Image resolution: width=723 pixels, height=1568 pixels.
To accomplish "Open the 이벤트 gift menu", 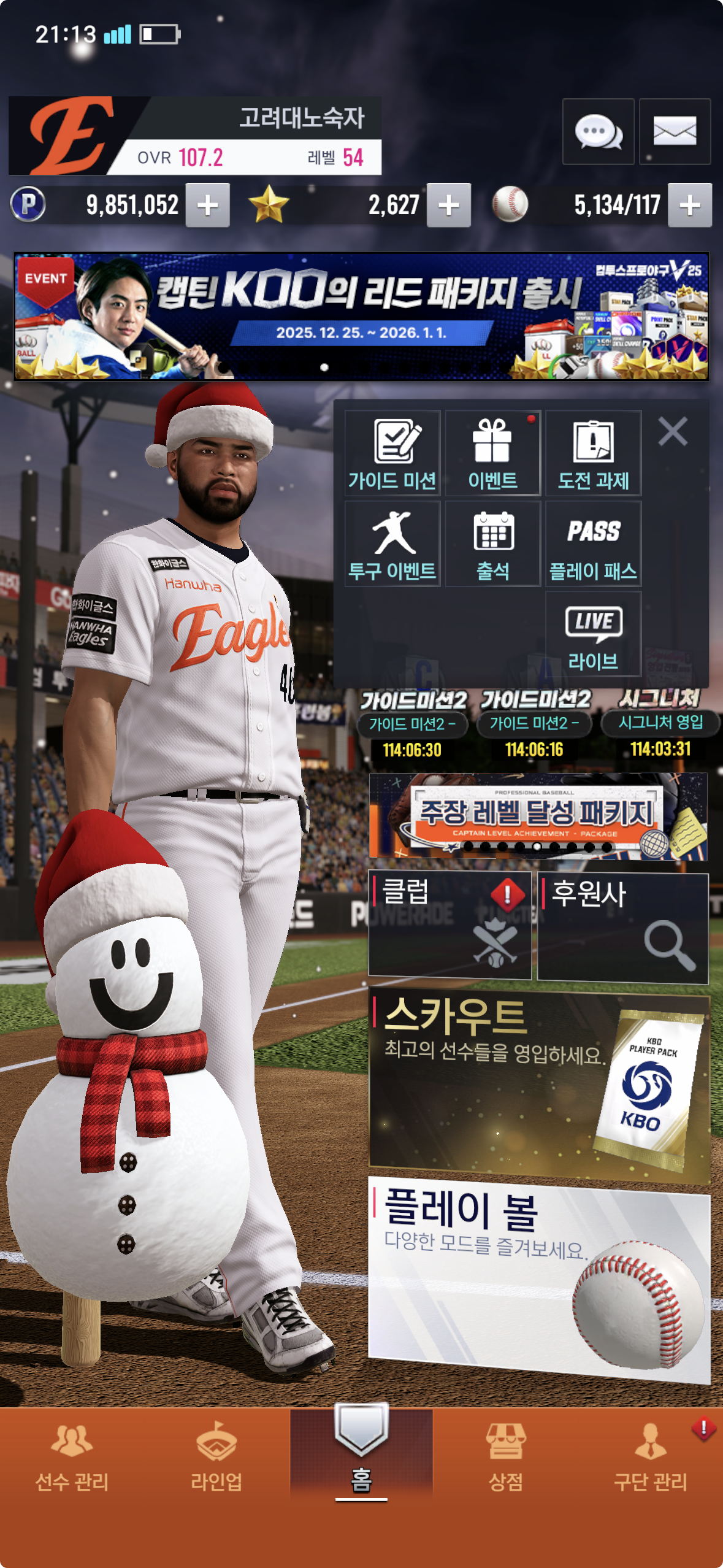I will tap(492, 453).
